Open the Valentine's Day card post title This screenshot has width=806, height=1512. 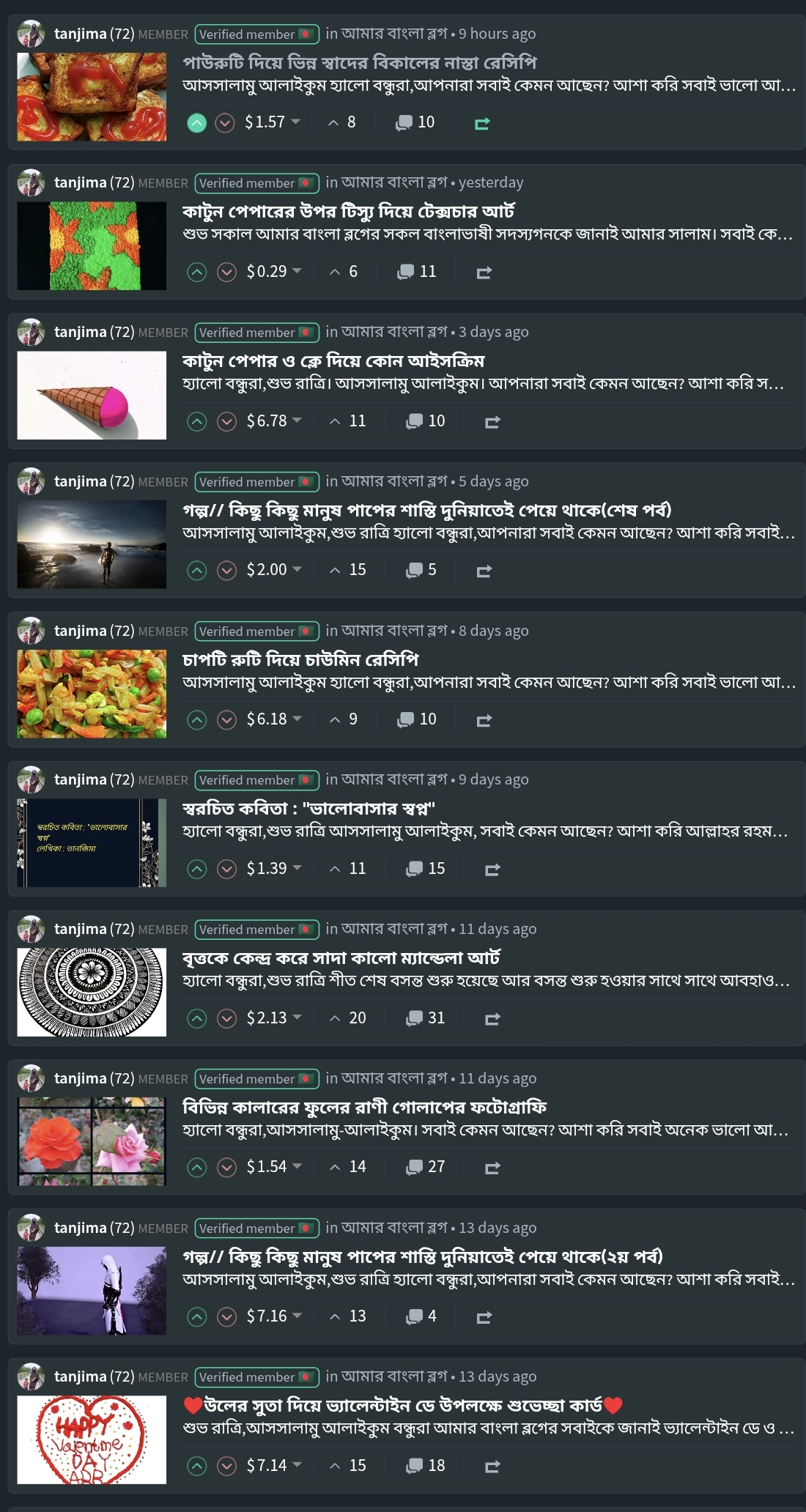403,1405
